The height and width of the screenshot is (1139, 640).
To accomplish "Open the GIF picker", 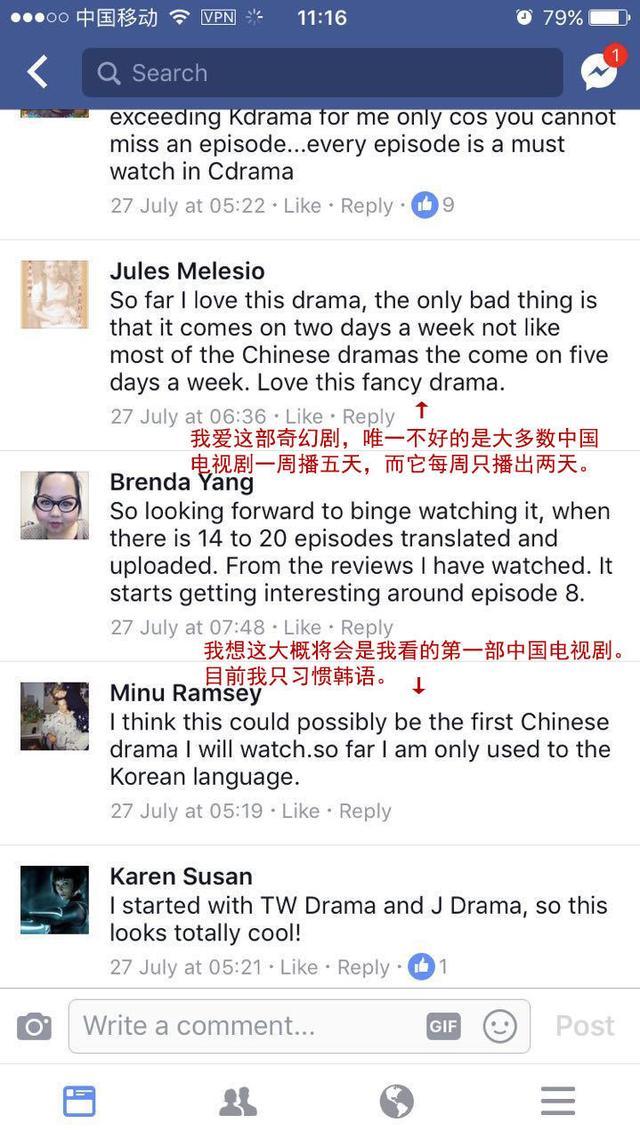I will tap(443, 1026).
